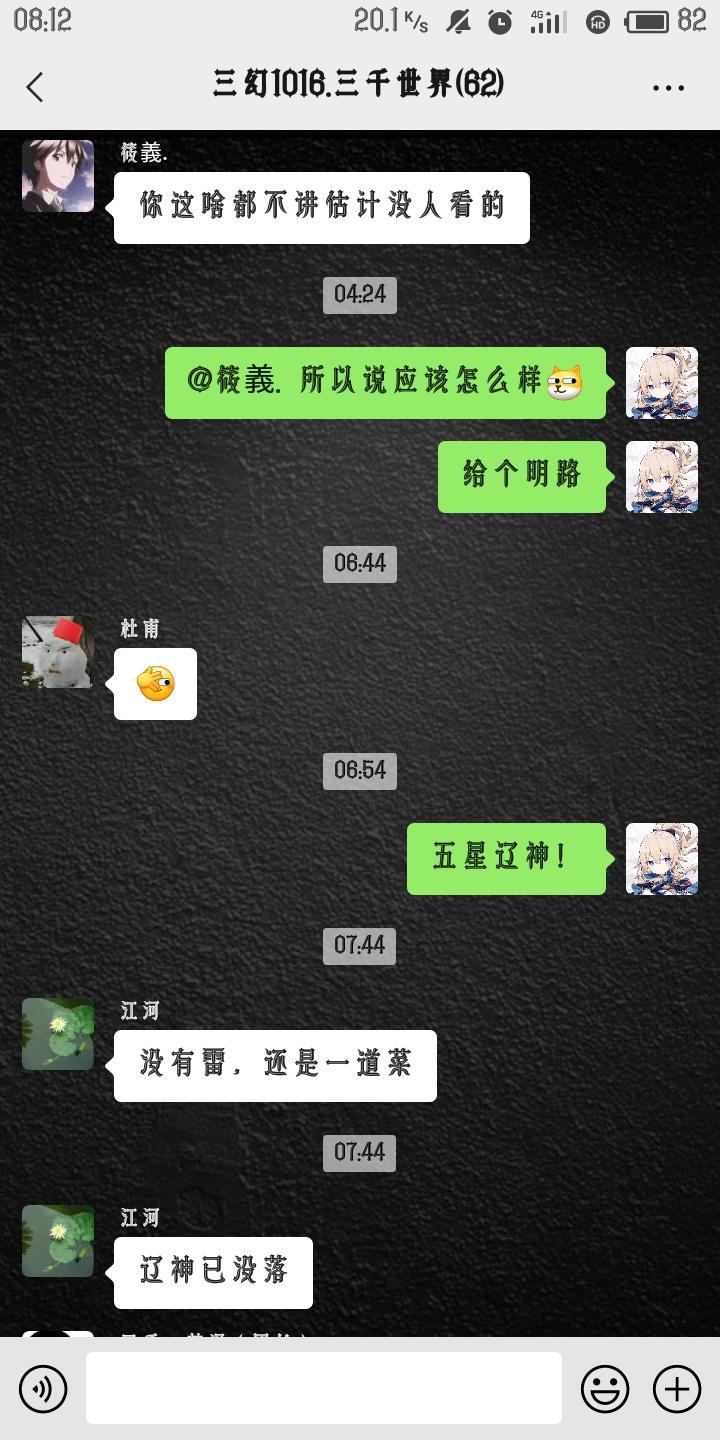
Task: Select the 辽神已没落 message from 江河
Action: click(211, 1272)
